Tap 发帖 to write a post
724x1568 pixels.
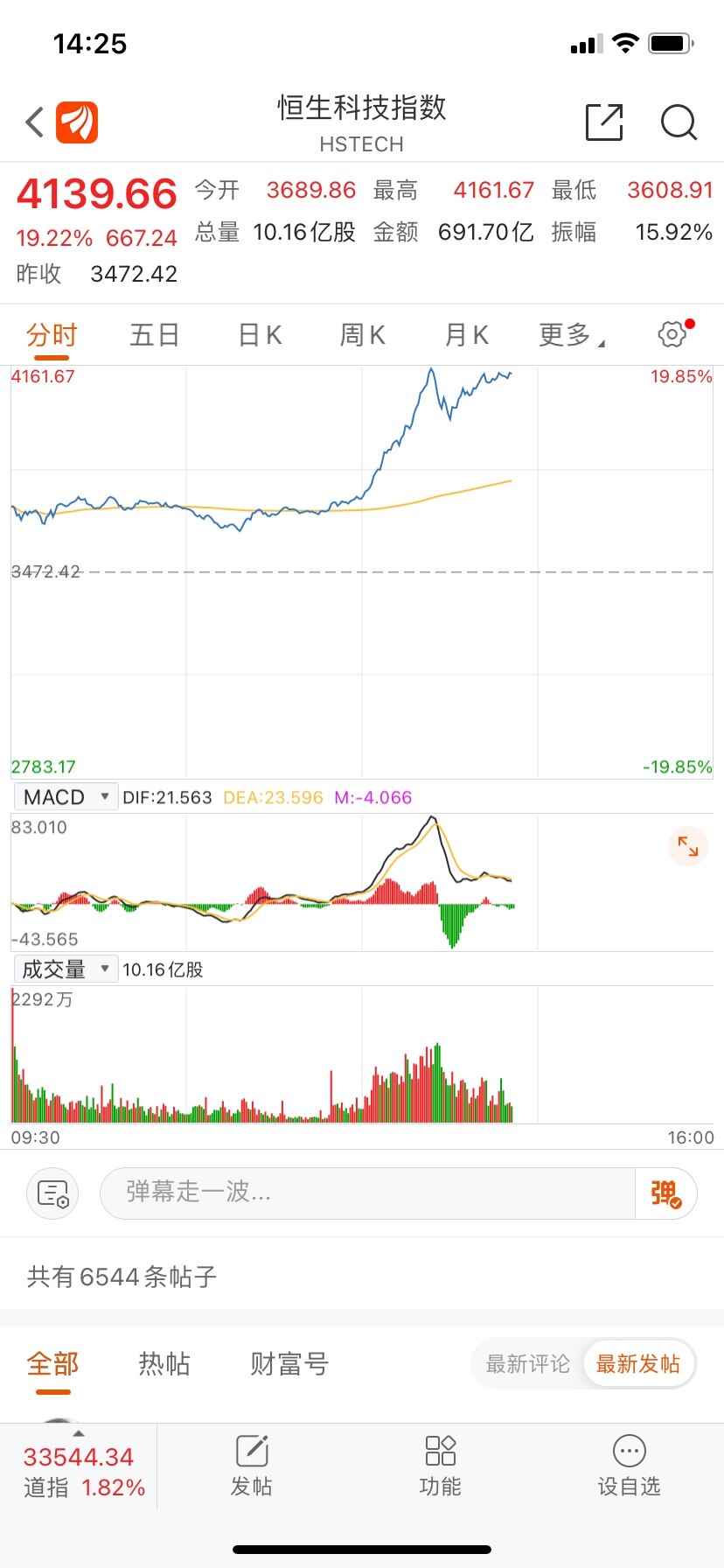click(251, 1466)
